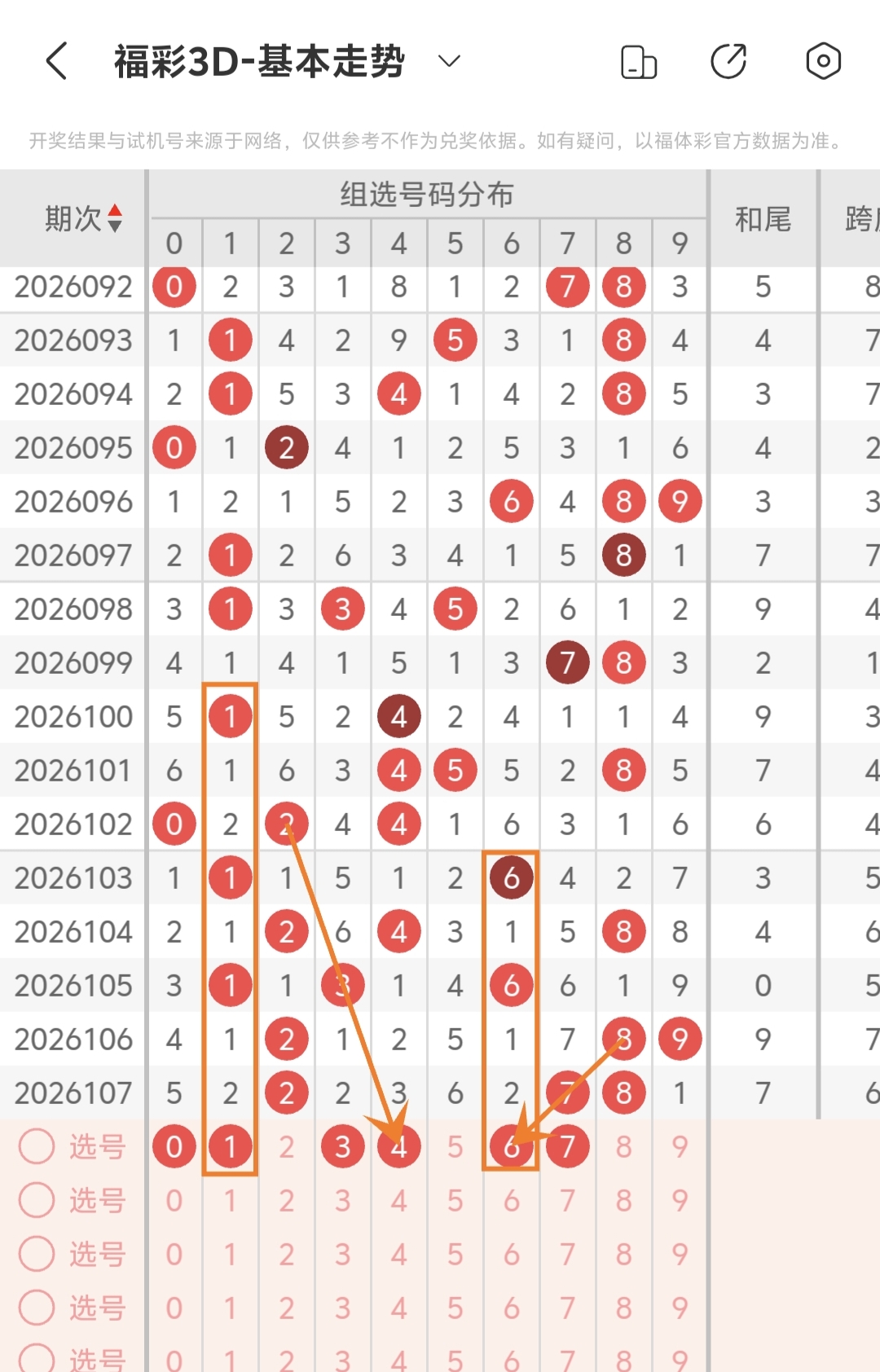Pick number 9 in first 选号 row

[680, 1146]
